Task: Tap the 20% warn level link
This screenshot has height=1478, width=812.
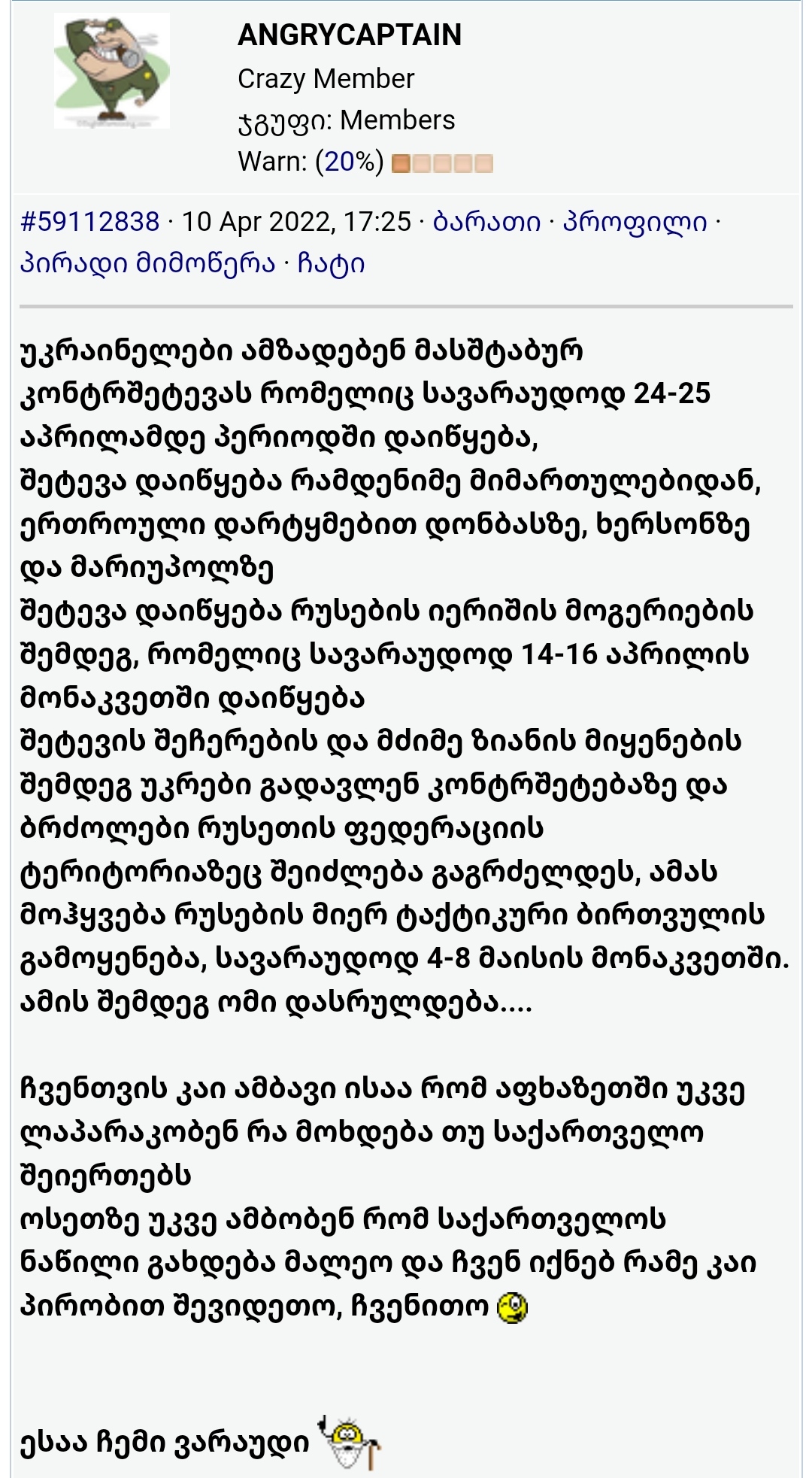Action: coord(349,161)
